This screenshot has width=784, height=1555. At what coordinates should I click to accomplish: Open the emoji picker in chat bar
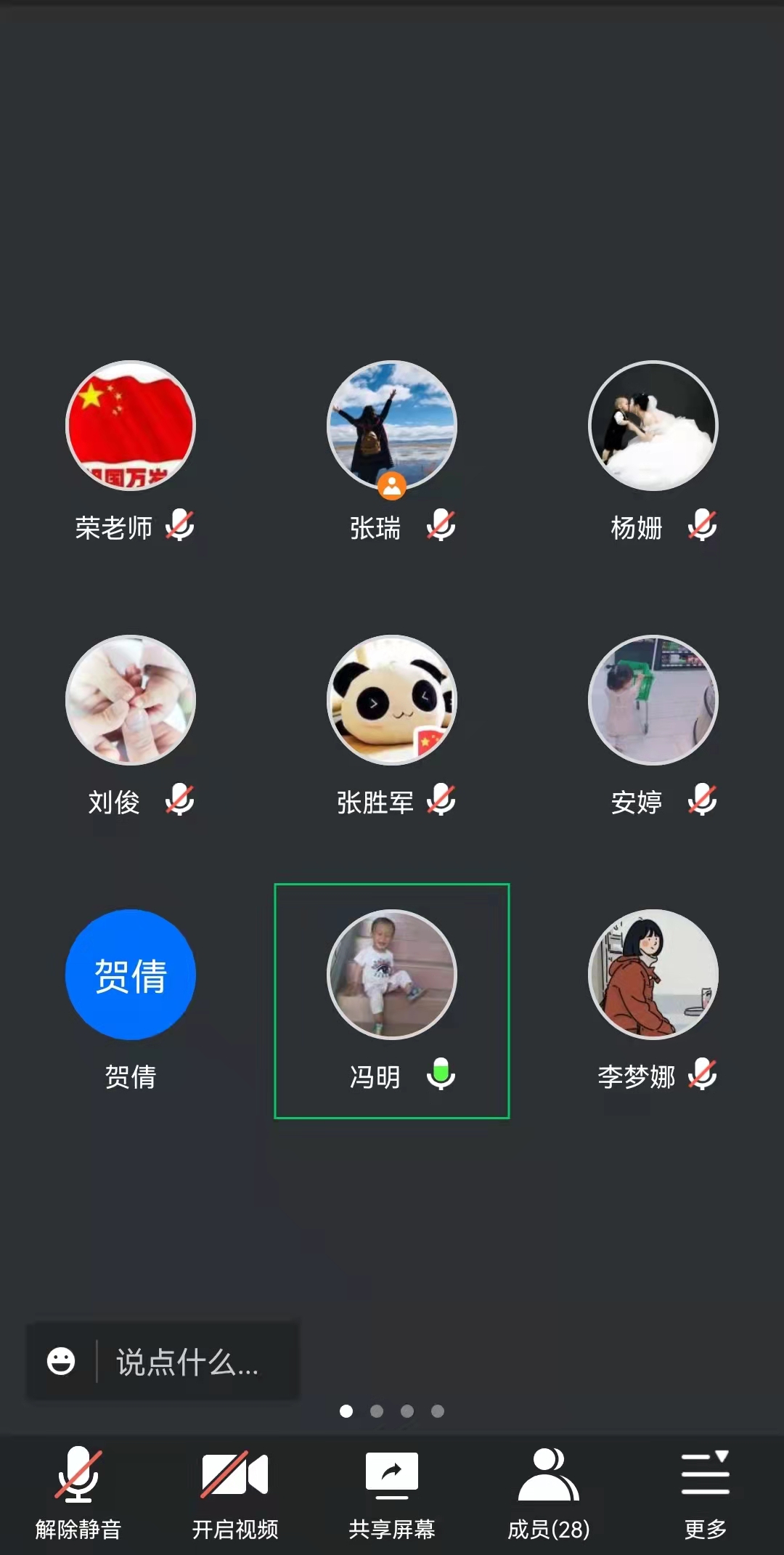point(61,1361)
